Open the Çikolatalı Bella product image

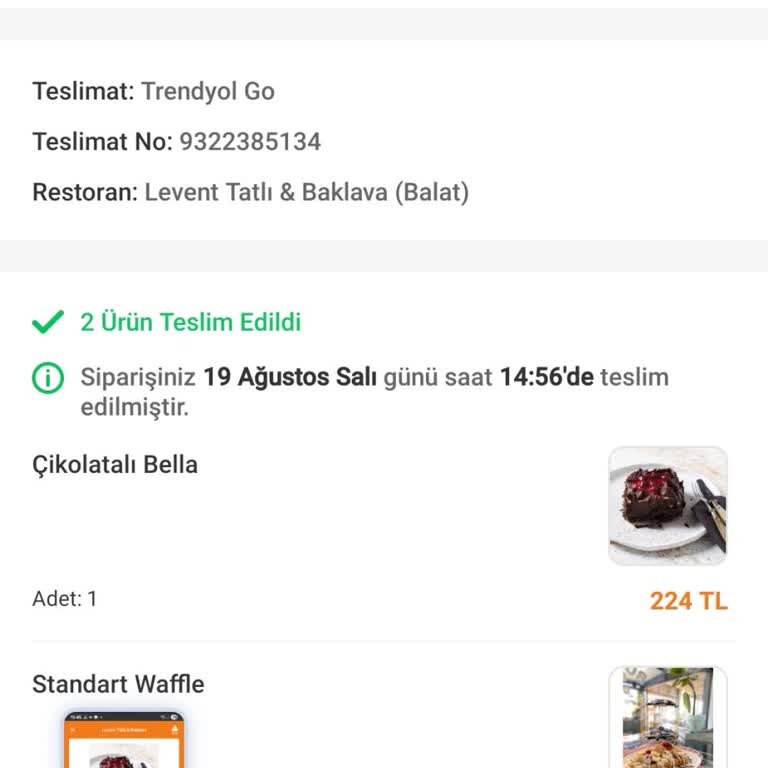(667, 505)
